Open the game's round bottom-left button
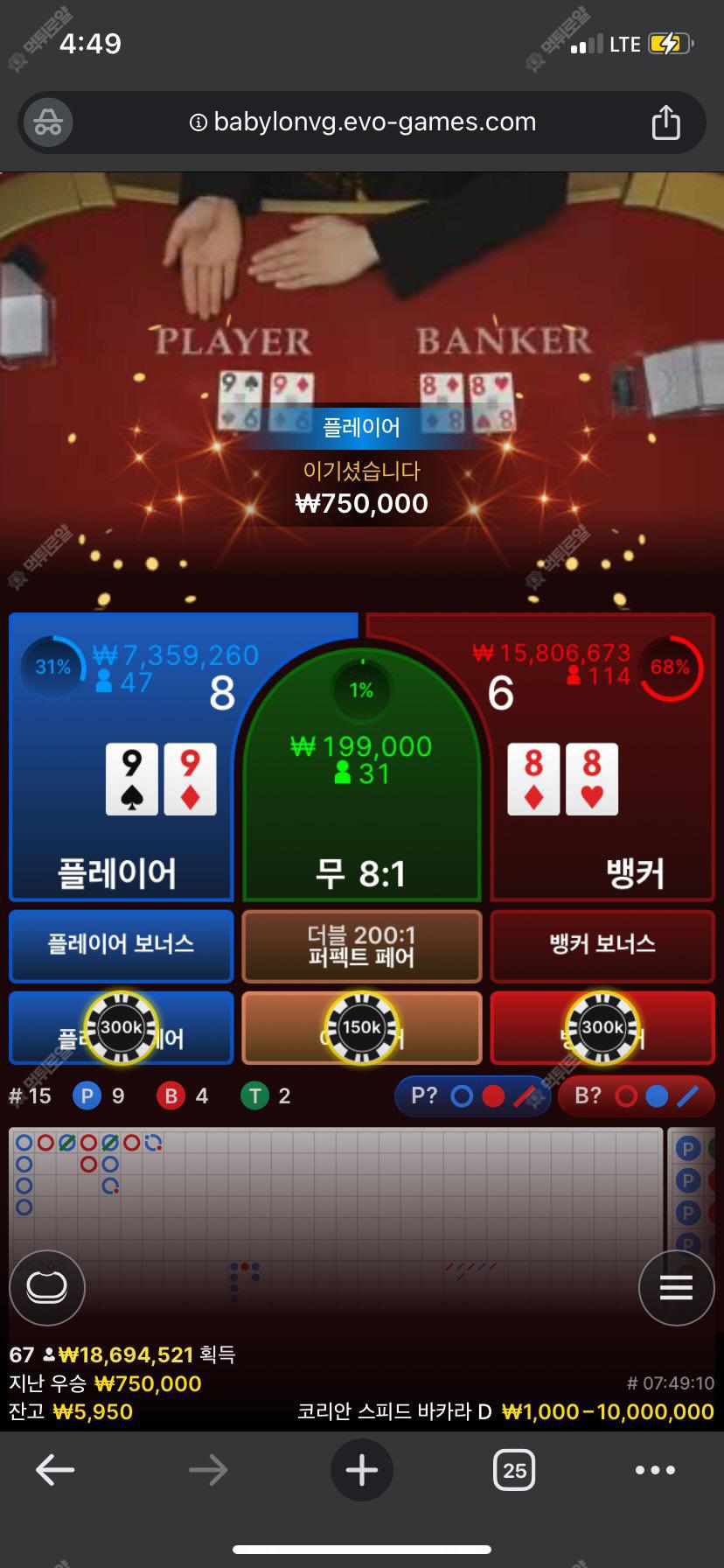The width and height of the screenshot is (724, 1568). tap(47, 1287)
